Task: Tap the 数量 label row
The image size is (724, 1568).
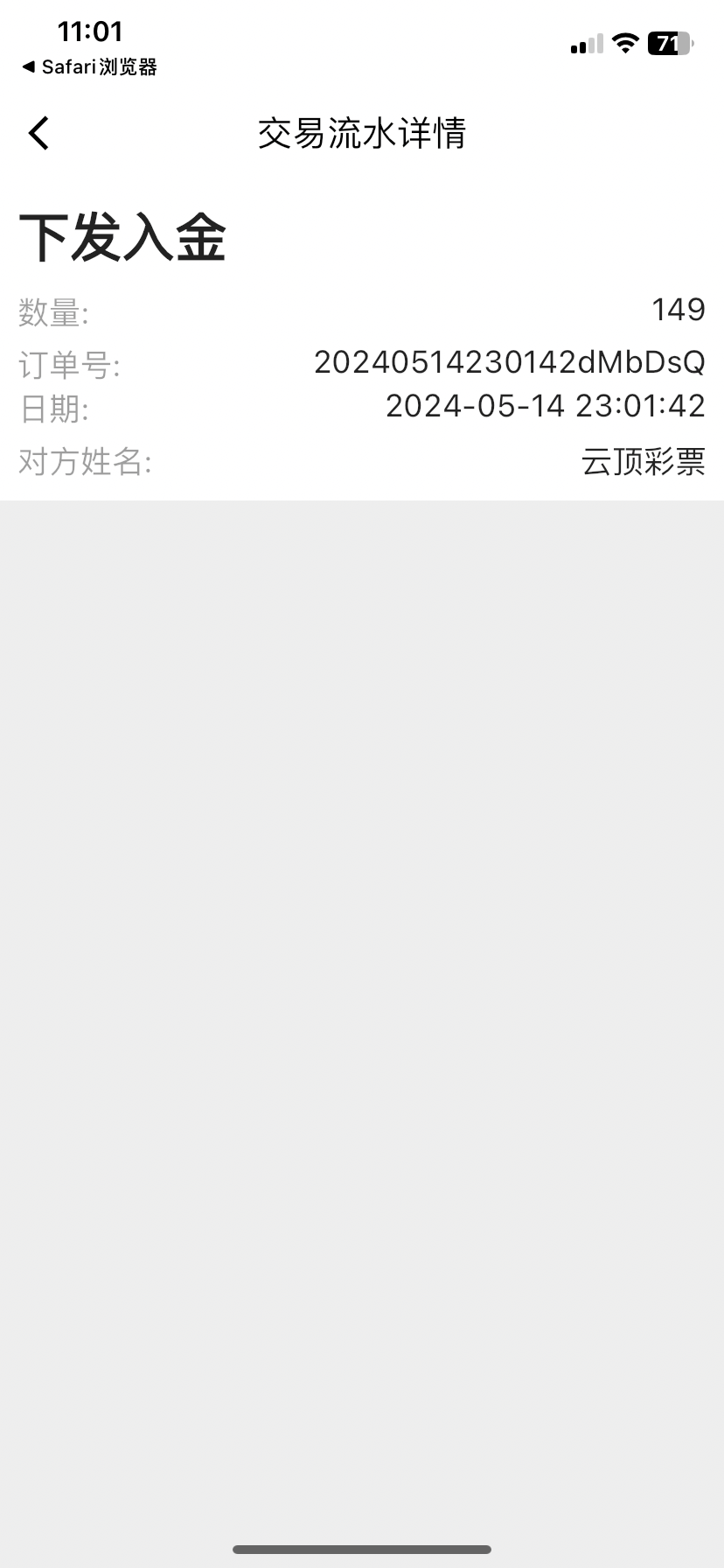Action: [x=54, y=310]
